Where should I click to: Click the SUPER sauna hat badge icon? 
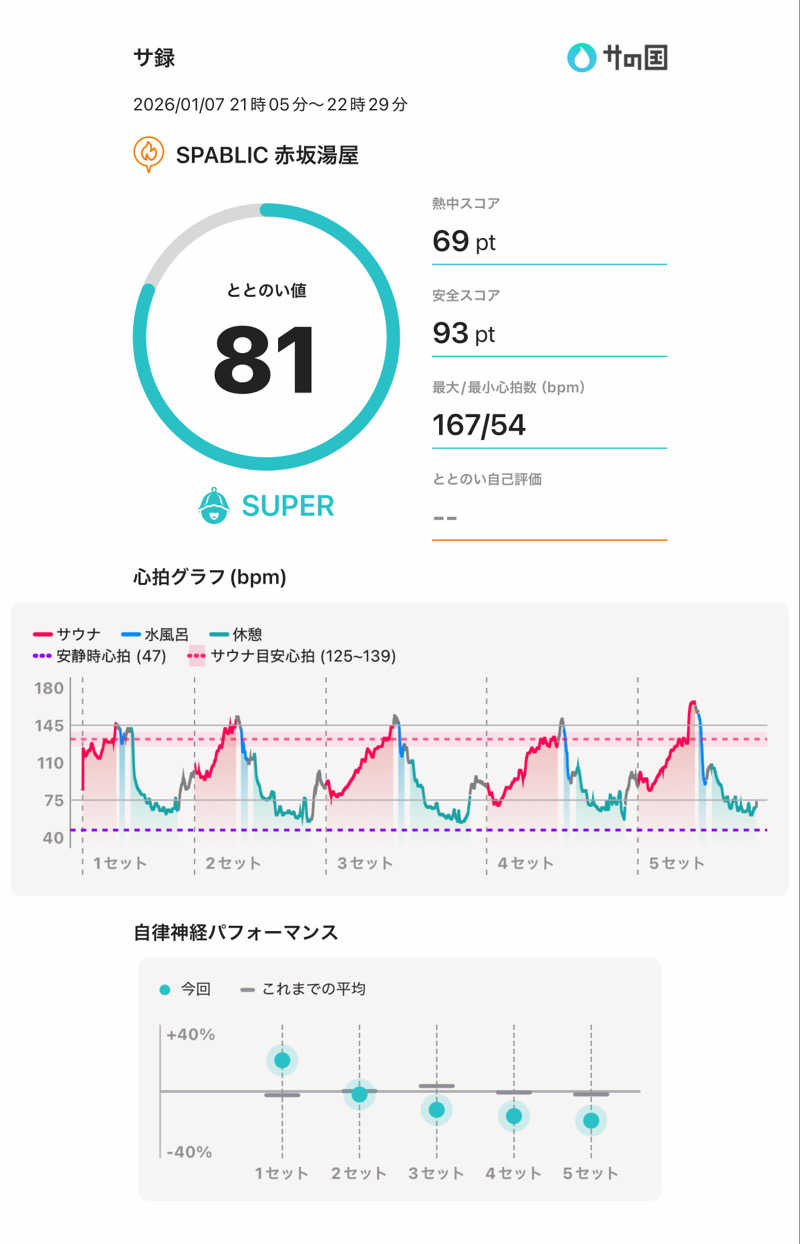click(x=212, y=506)
